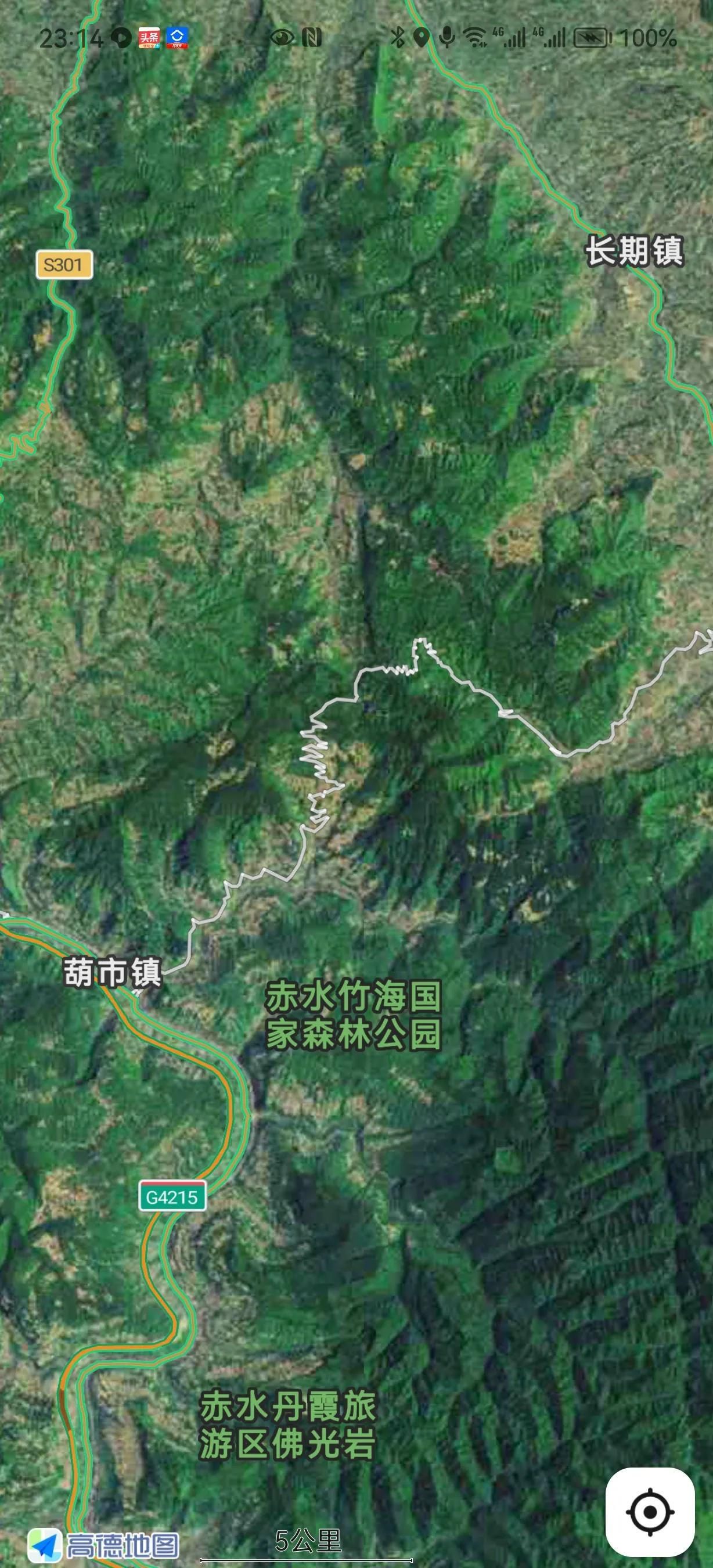Center map on my current location
The width and height of the screenshot is (713, 1568).
coord(649,1512)
